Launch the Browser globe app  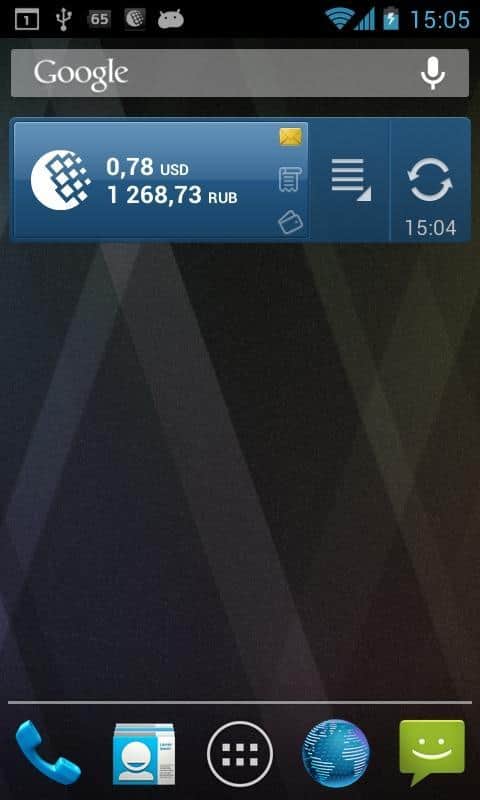pos(336,753)
